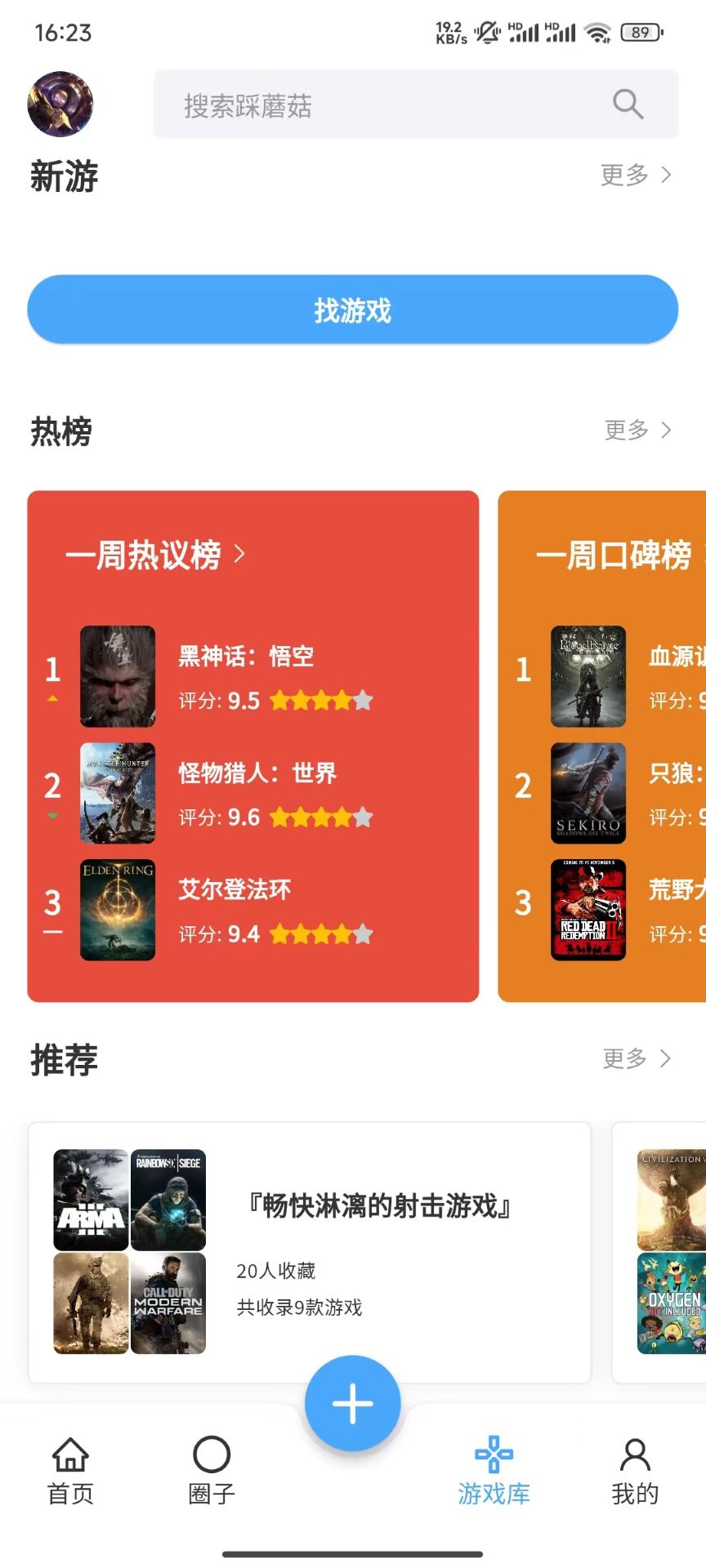Tap the star rating of 艾尔登法环
This screenshot has width=706, height=1568.
[320, 933]
